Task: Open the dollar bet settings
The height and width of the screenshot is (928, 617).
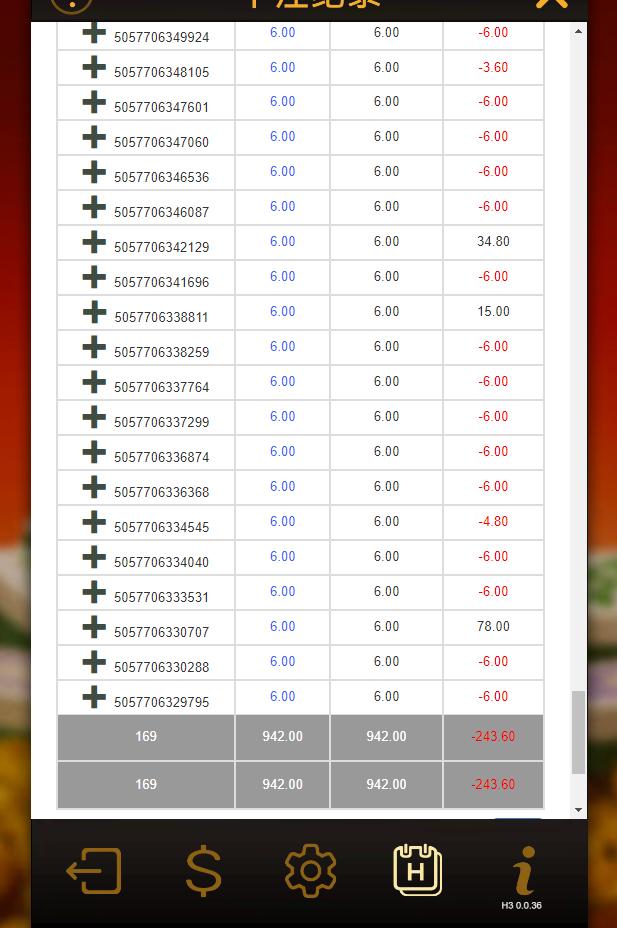Action: click(204, 871)
